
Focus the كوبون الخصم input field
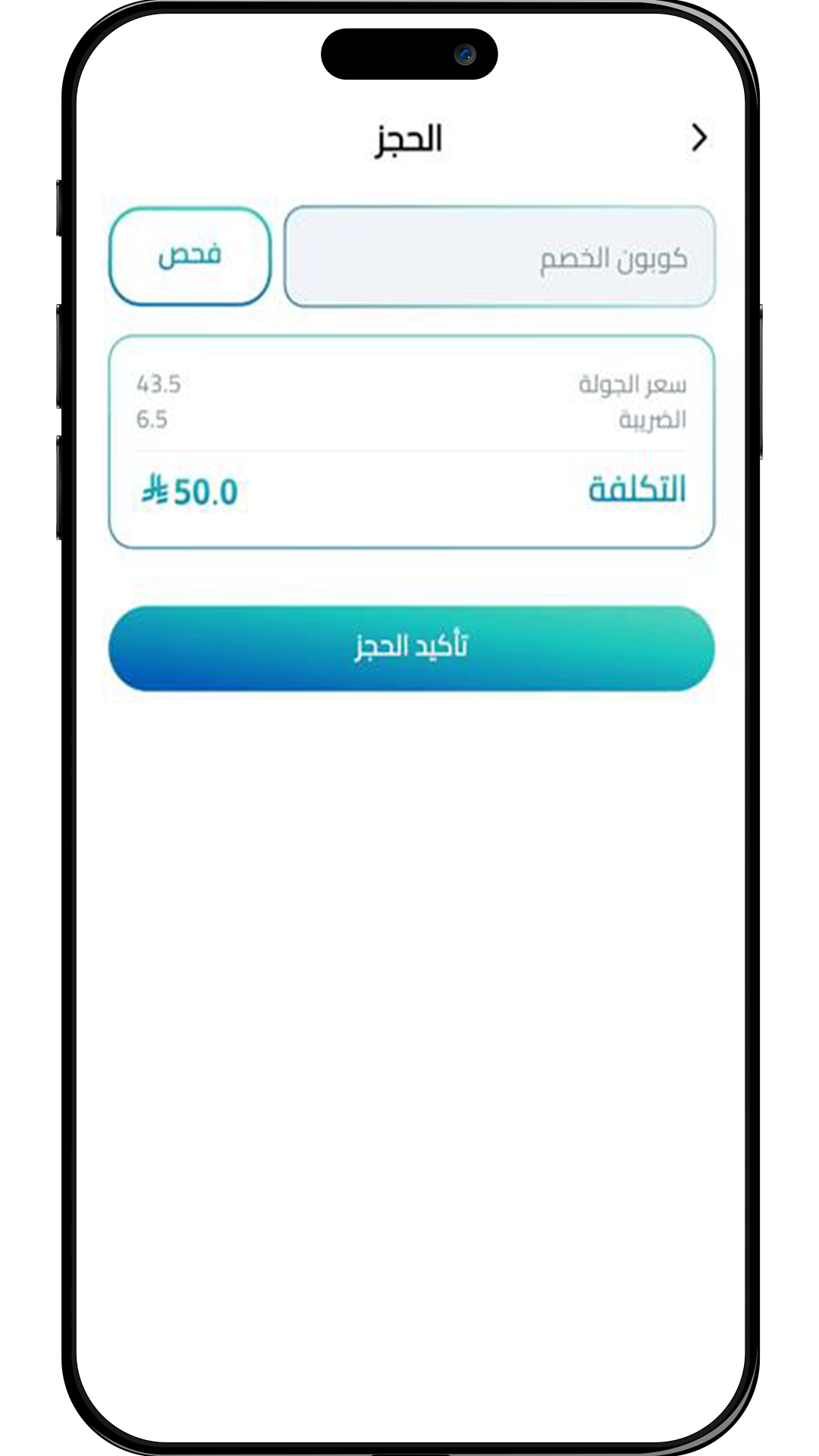click(500, 257)
